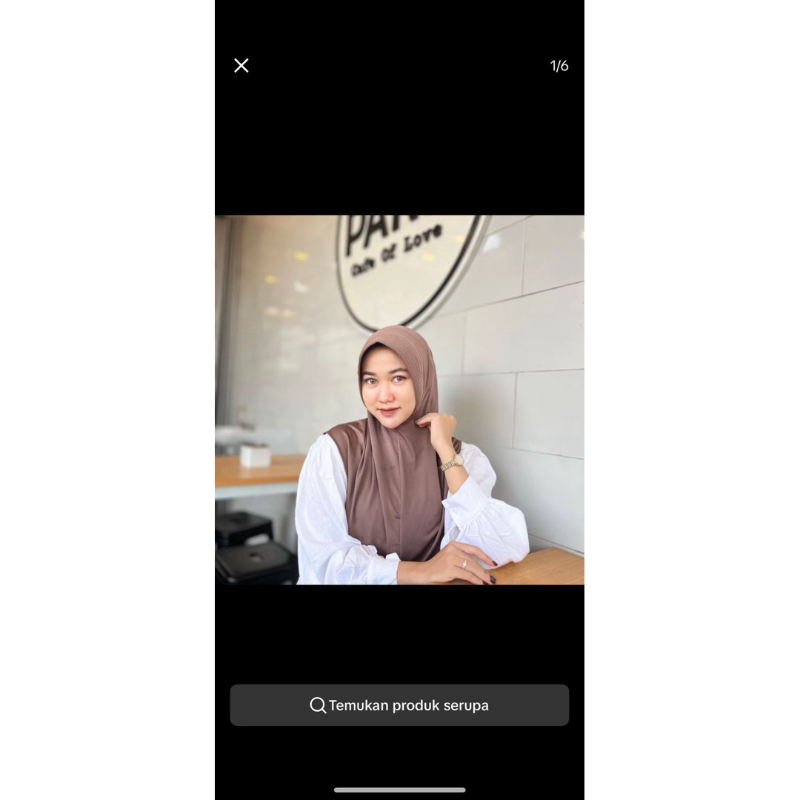Screen dimensions: 800x800
Task: Close the image viewer
Action: click(241, 66)
